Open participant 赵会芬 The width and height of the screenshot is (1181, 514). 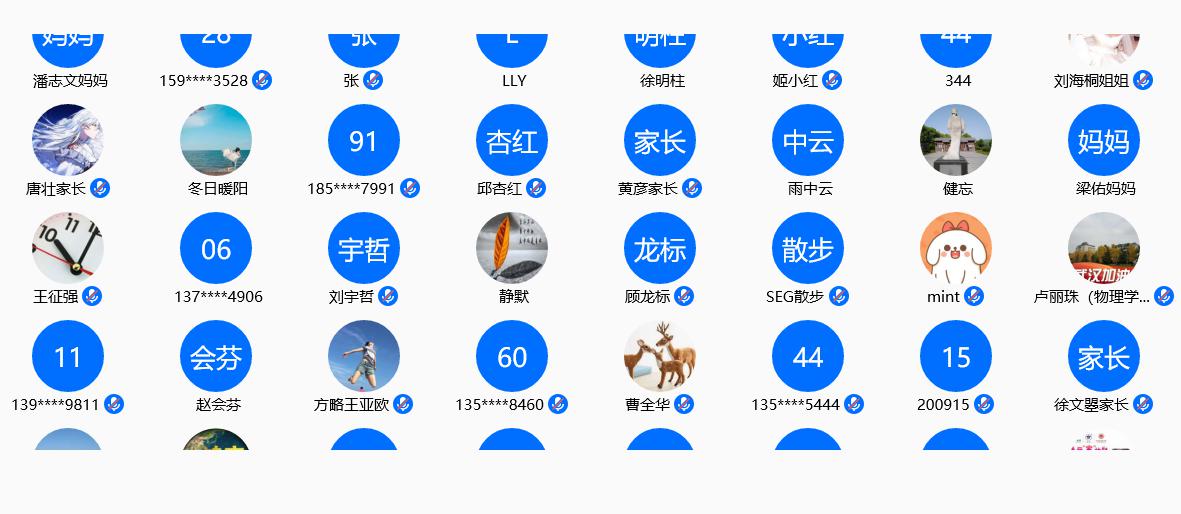tap(216, 357)
